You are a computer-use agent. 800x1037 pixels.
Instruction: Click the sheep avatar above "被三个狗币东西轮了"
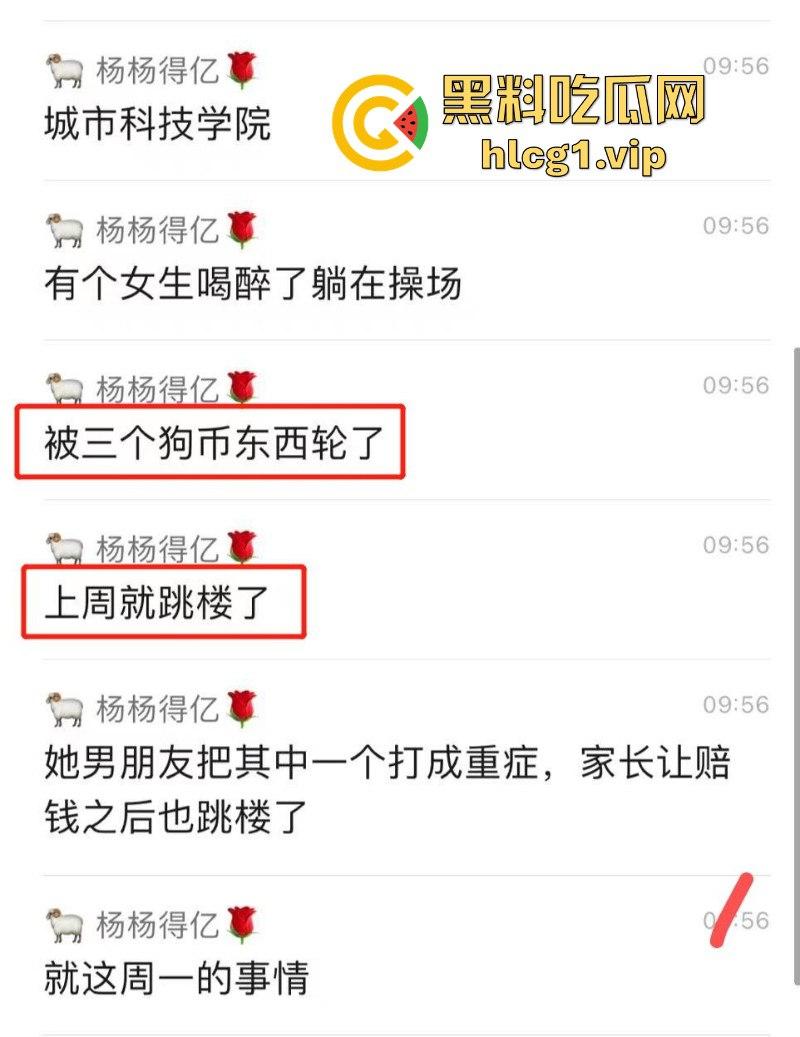point(62,385)
